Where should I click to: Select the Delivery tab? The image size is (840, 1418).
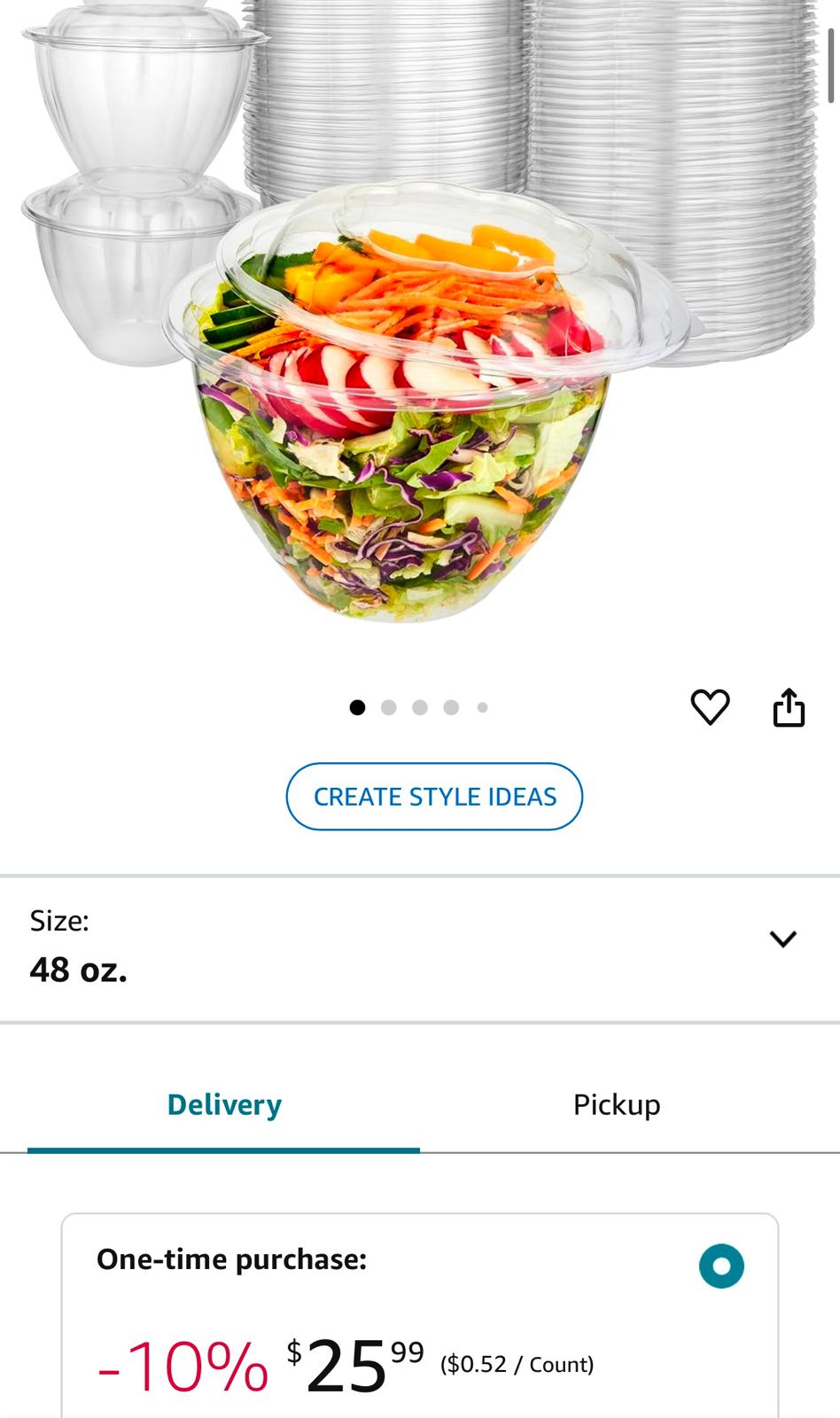(223, 1104)
